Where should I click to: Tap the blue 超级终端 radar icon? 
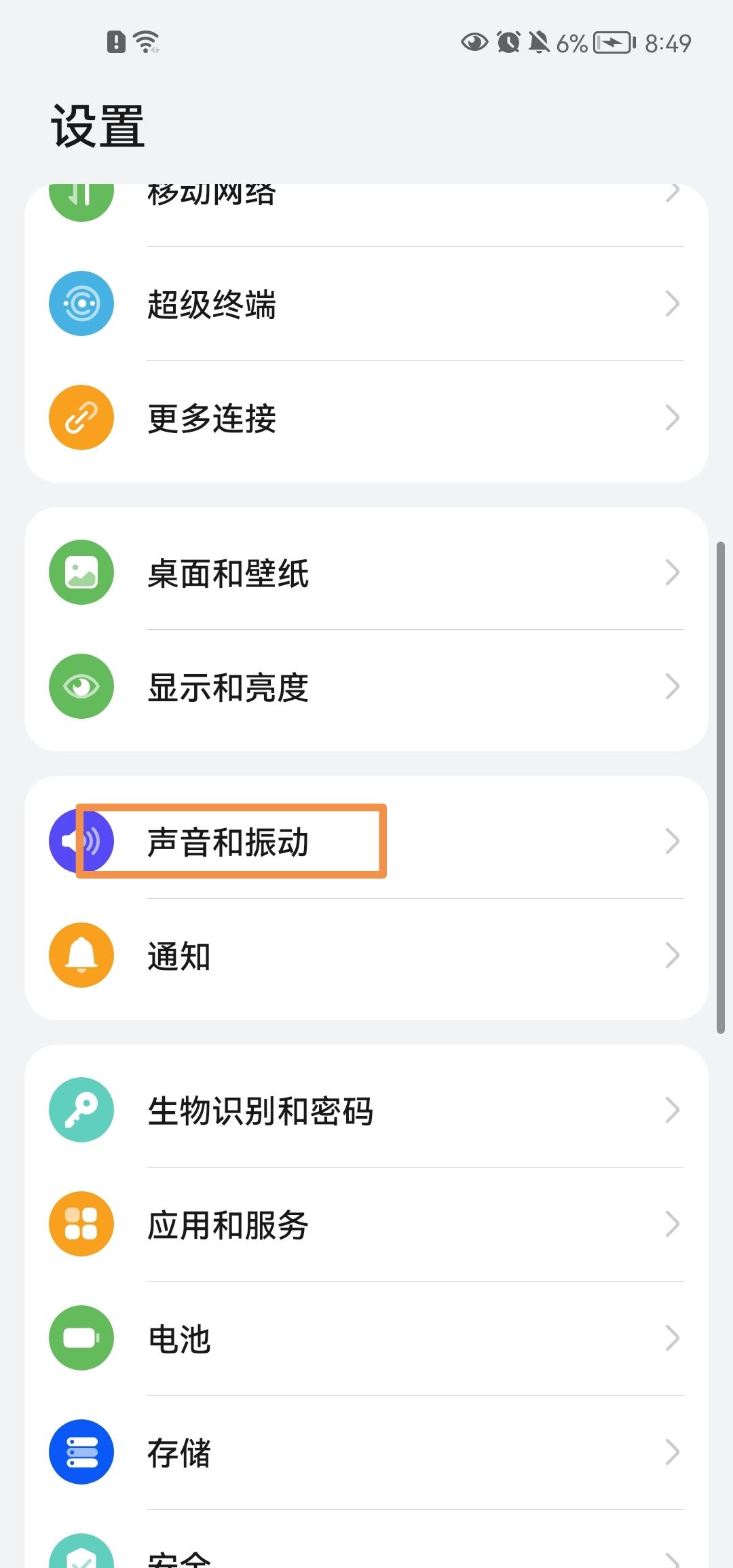pos(81,303)
